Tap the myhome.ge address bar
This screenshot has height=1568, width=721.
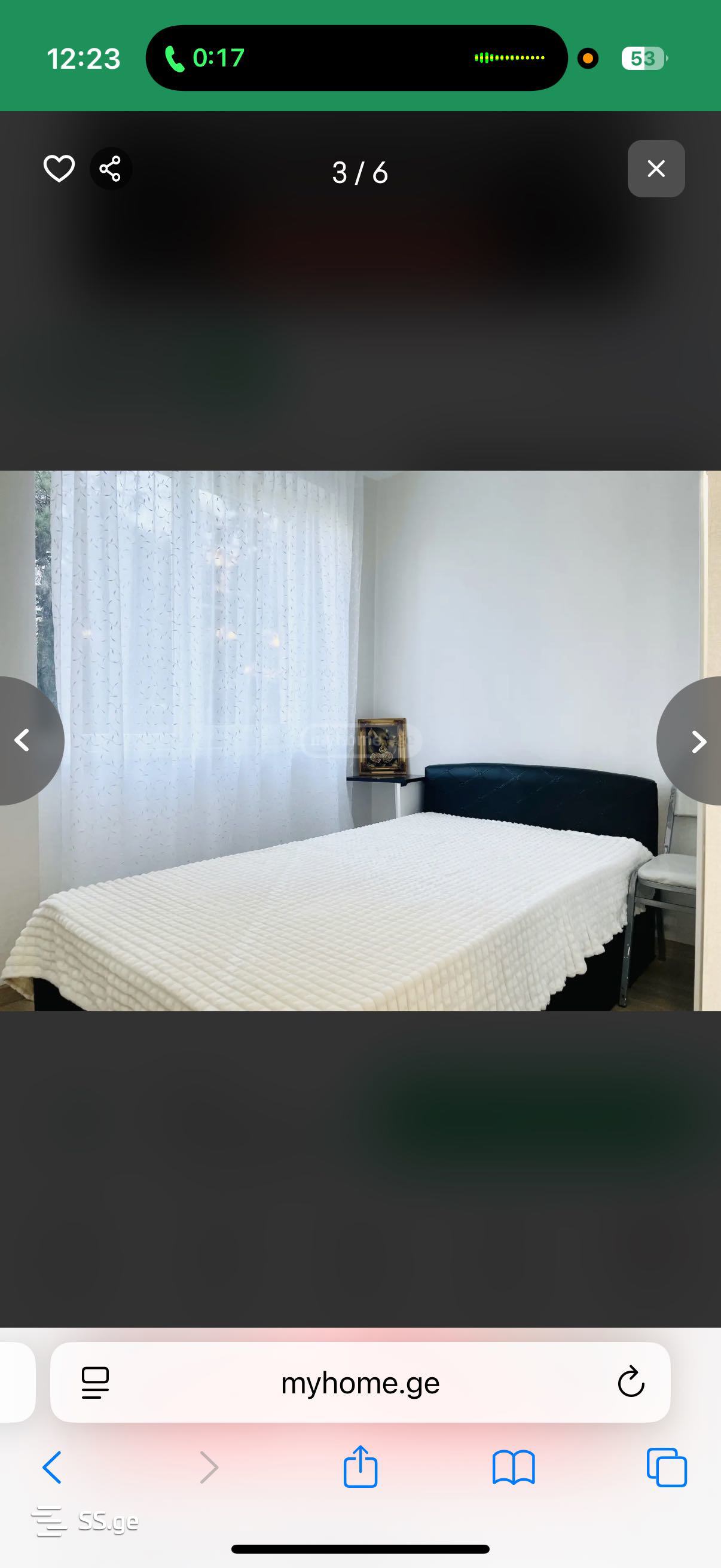click(360, 1383)
